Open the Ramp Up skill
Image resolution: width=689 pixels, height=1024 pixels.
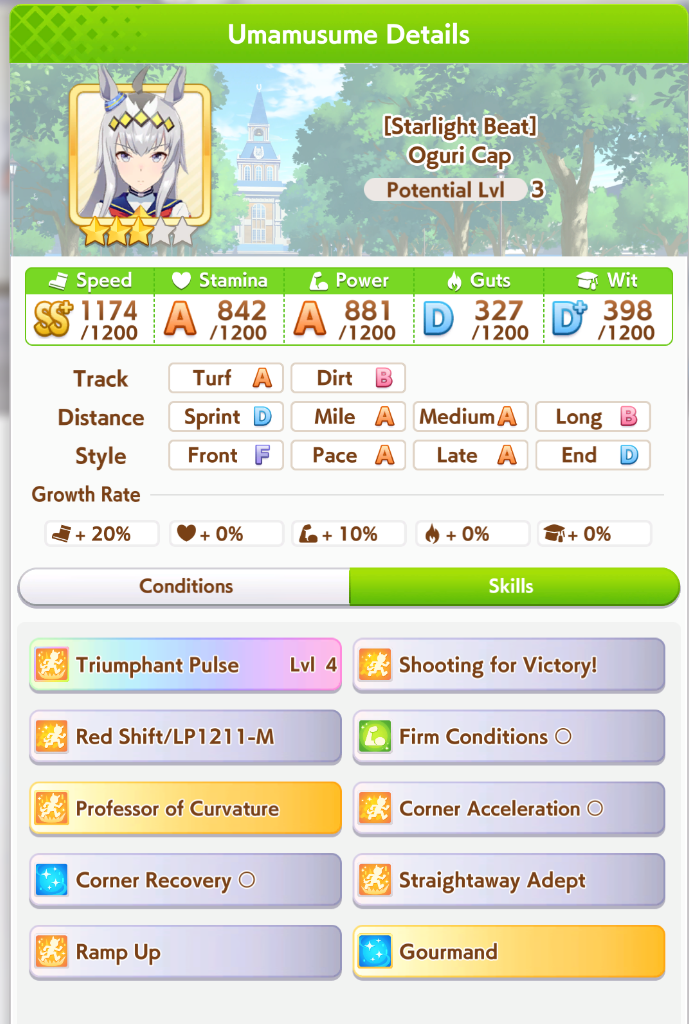pyautogui.click(x=185, y=952)
